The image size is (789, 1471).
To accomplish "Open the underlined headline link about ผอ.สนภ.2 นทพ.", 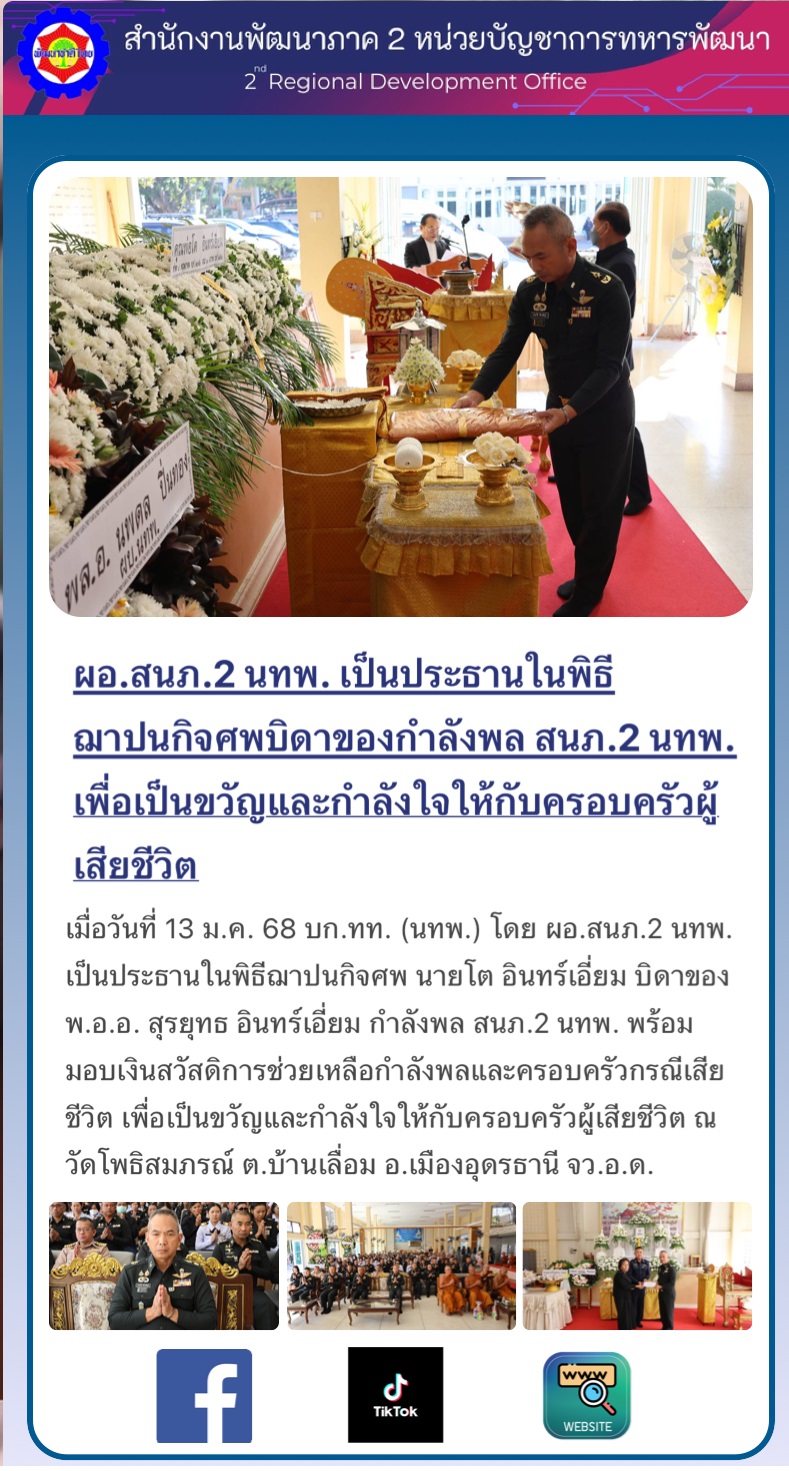I will point(405,770).
